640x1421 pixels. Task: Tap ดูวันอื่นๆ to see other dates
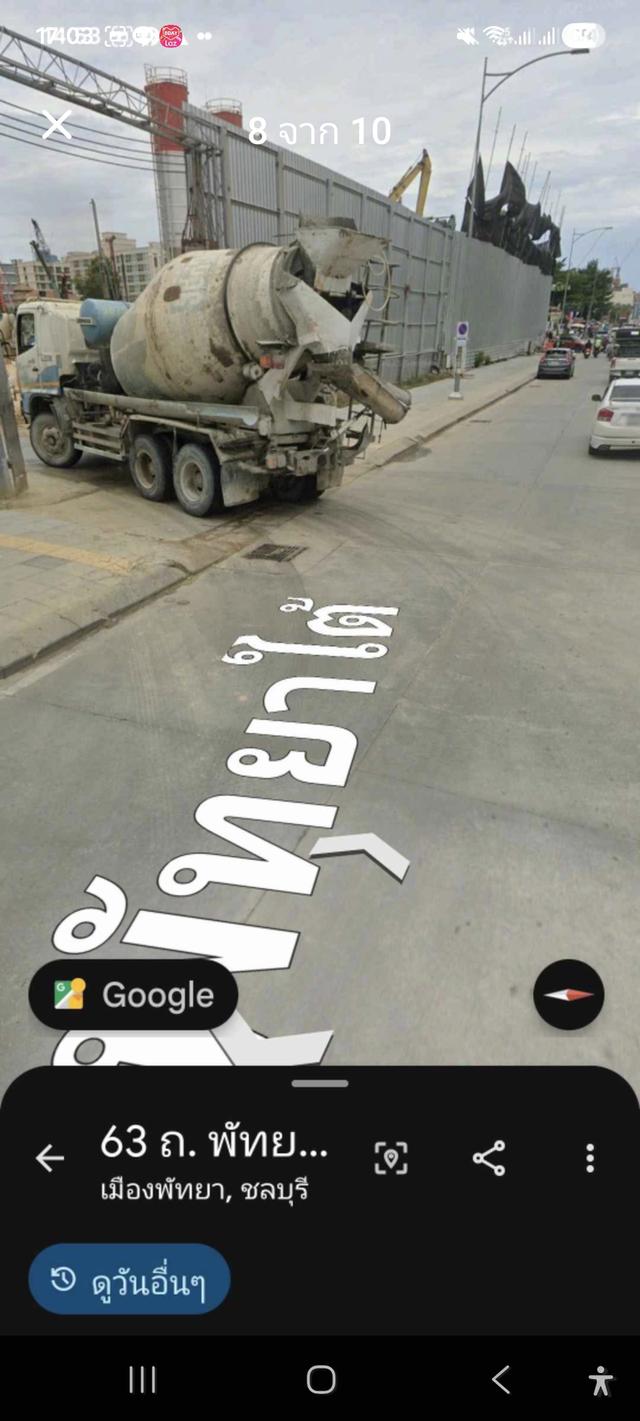click(130, 1279)
